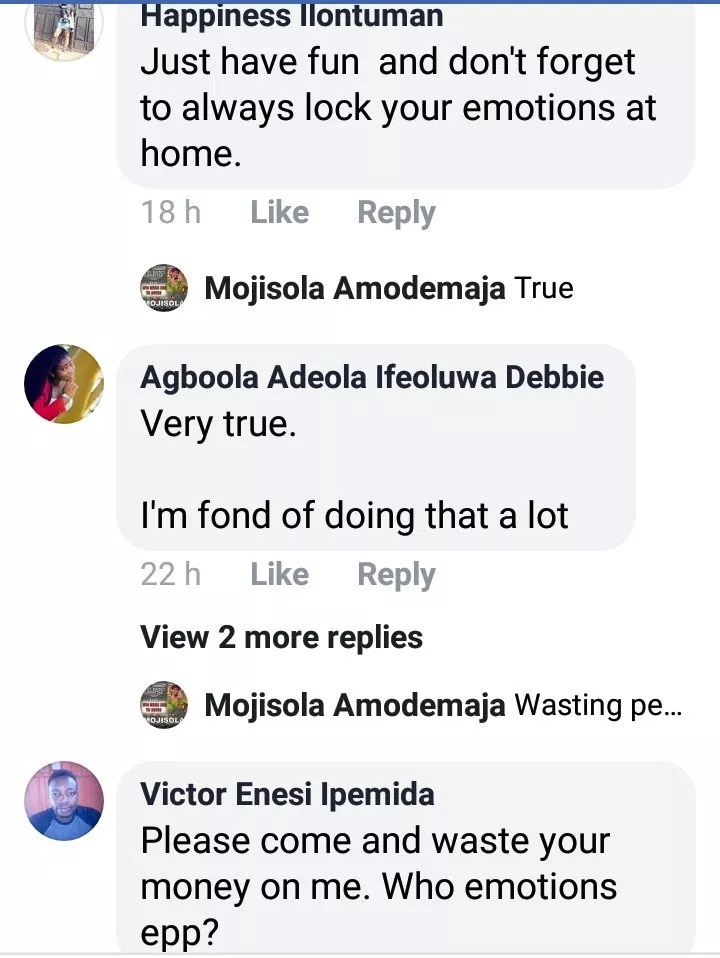Reply to Agboola Adeola Ifeoluwa Debbie's comment
The width and height of the screenshot is (720, 958).
[396, 574]
